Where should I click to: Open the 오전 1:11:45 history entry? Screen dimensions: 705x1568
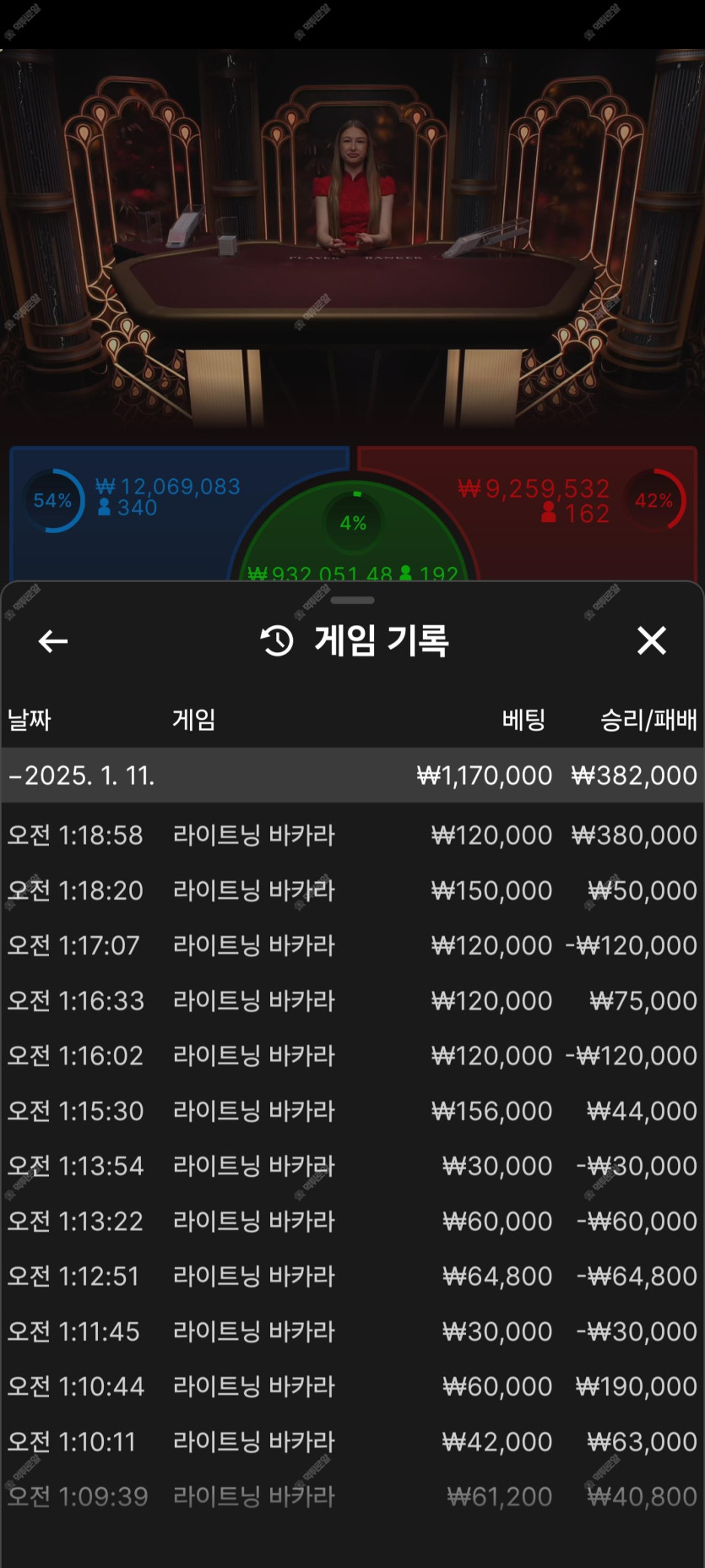[352, 1331]
